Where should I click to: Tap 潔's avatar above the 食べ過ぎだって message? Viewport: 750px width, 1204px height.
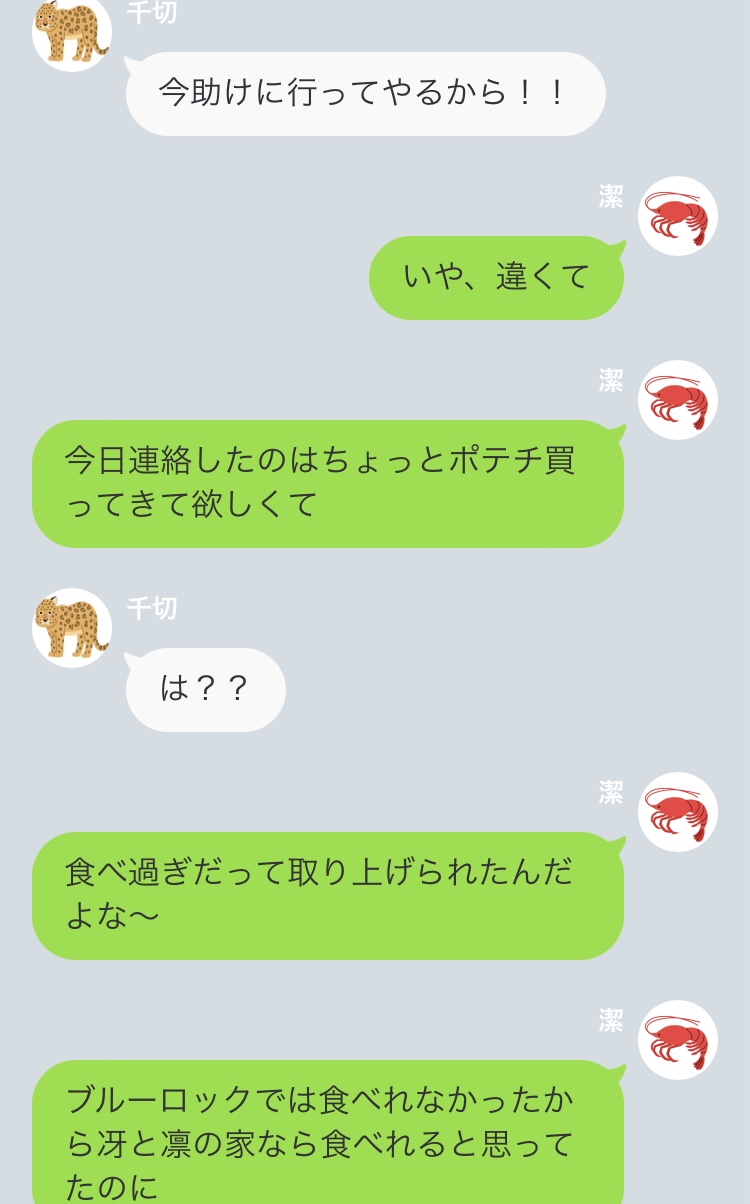678,812
